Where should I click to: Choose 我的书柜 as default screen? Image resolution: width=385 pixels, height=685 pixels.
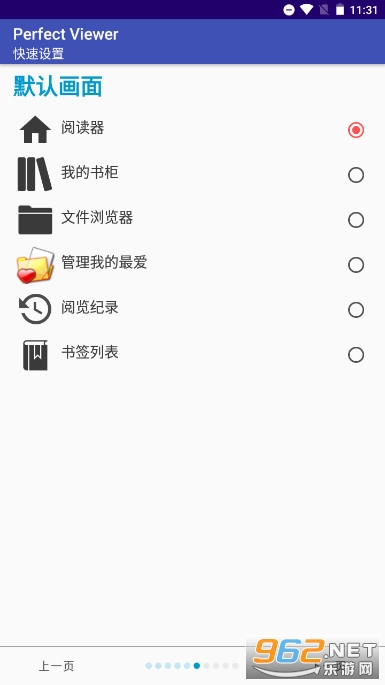(356, 175)
